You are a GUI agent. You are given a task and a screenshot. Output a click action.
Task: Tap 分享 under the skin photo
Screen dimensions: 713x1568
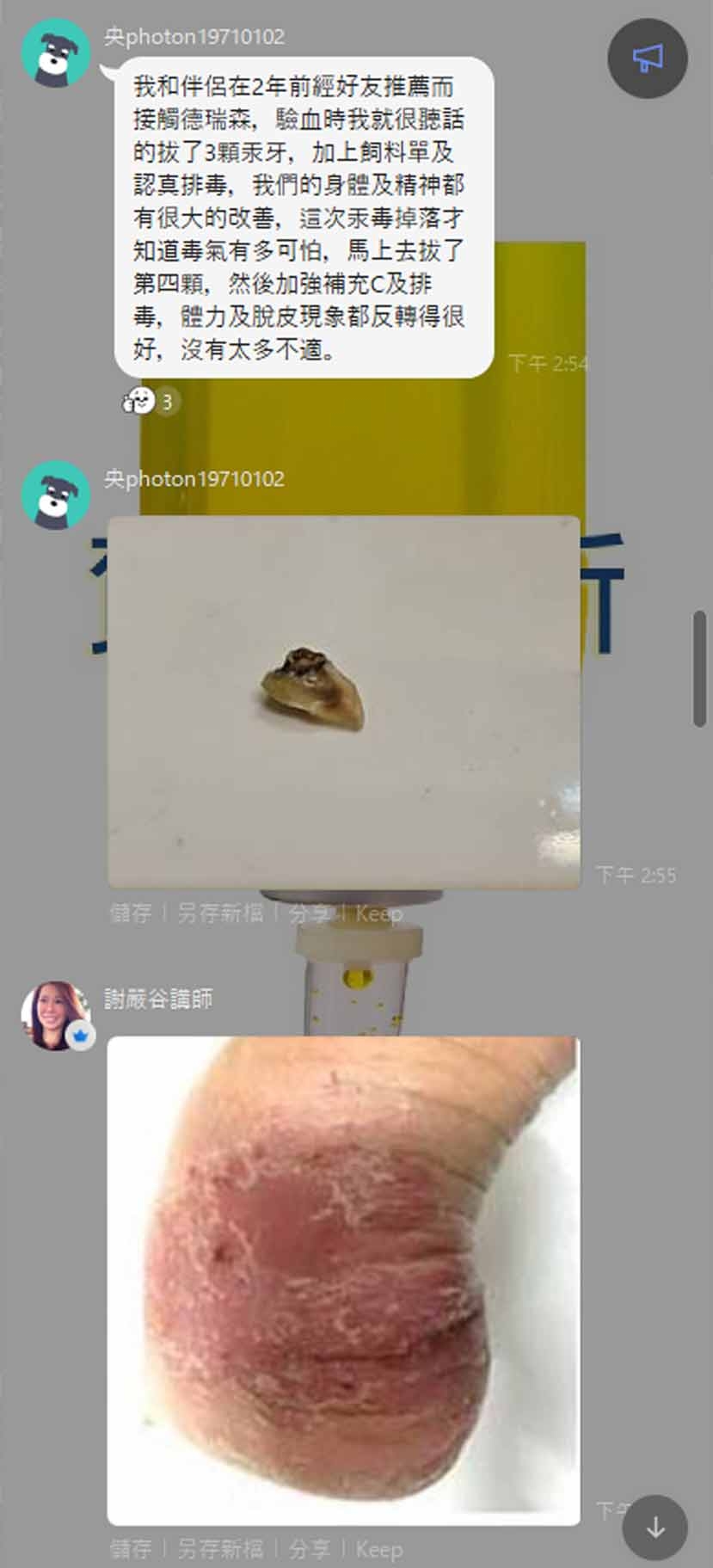[x=310, y=1549]
